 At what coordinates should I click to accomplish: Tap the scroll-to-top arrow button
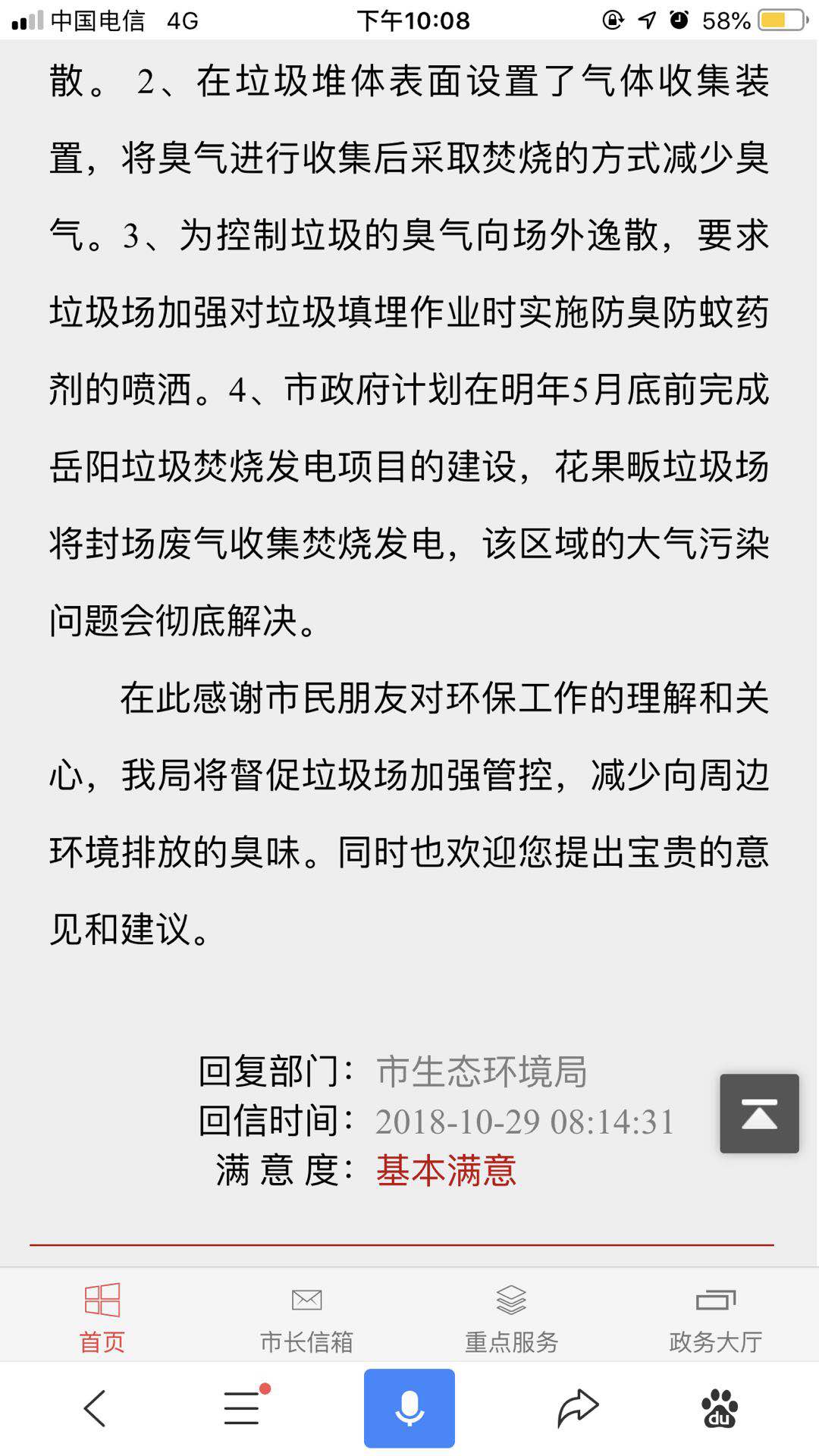759,1113
